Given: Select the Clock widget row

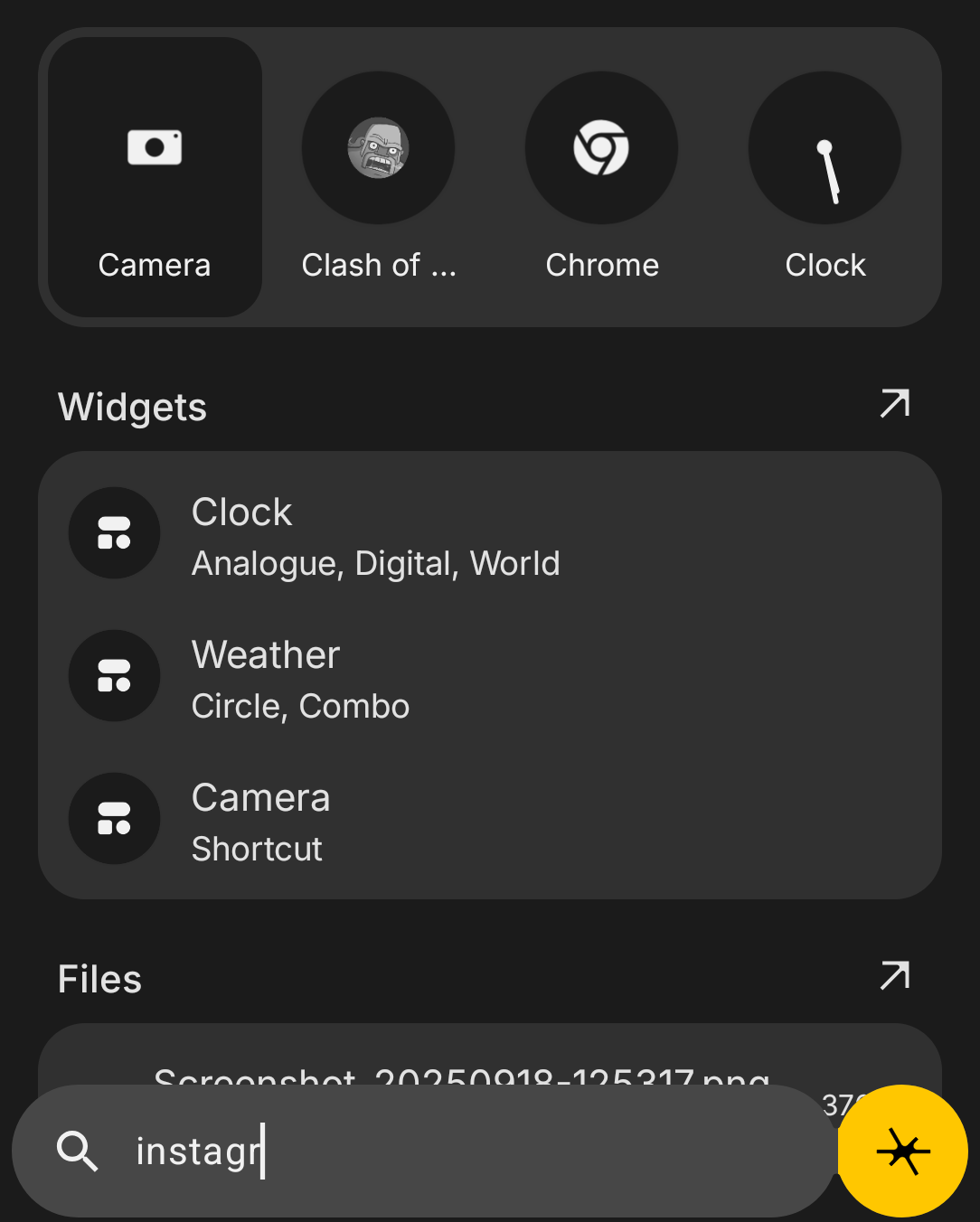Looking at the screenshot, I should tap(489, 534).
